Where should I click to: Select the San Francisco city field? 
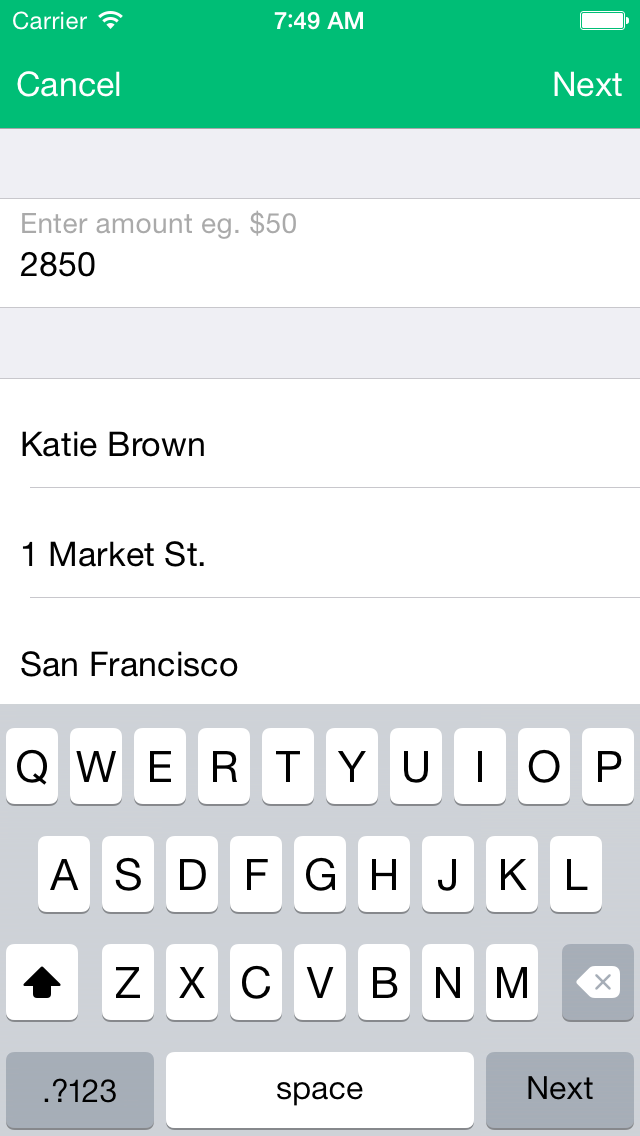[320, 664]
